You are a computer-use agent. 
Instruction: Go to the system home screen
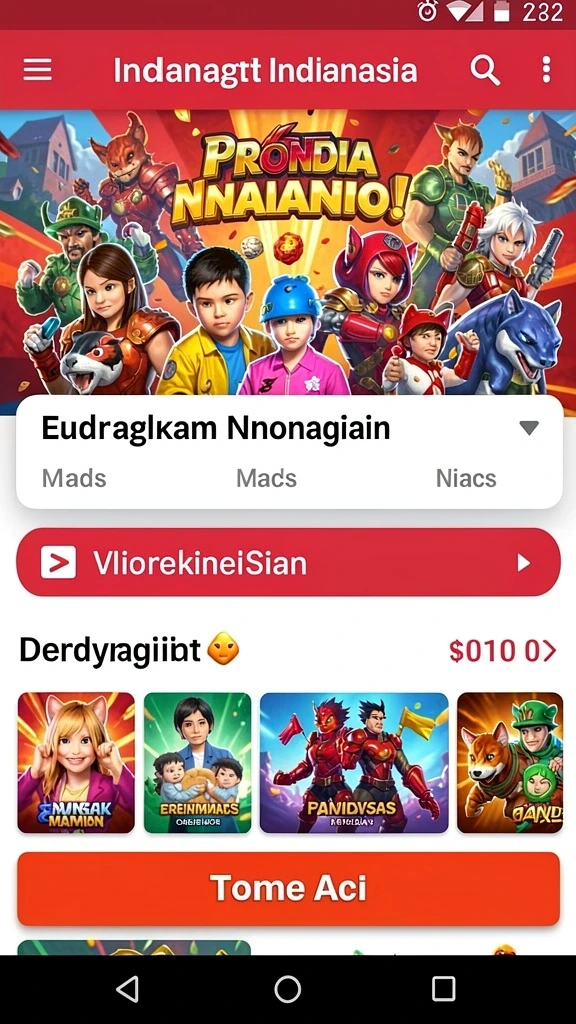point(287,989)
